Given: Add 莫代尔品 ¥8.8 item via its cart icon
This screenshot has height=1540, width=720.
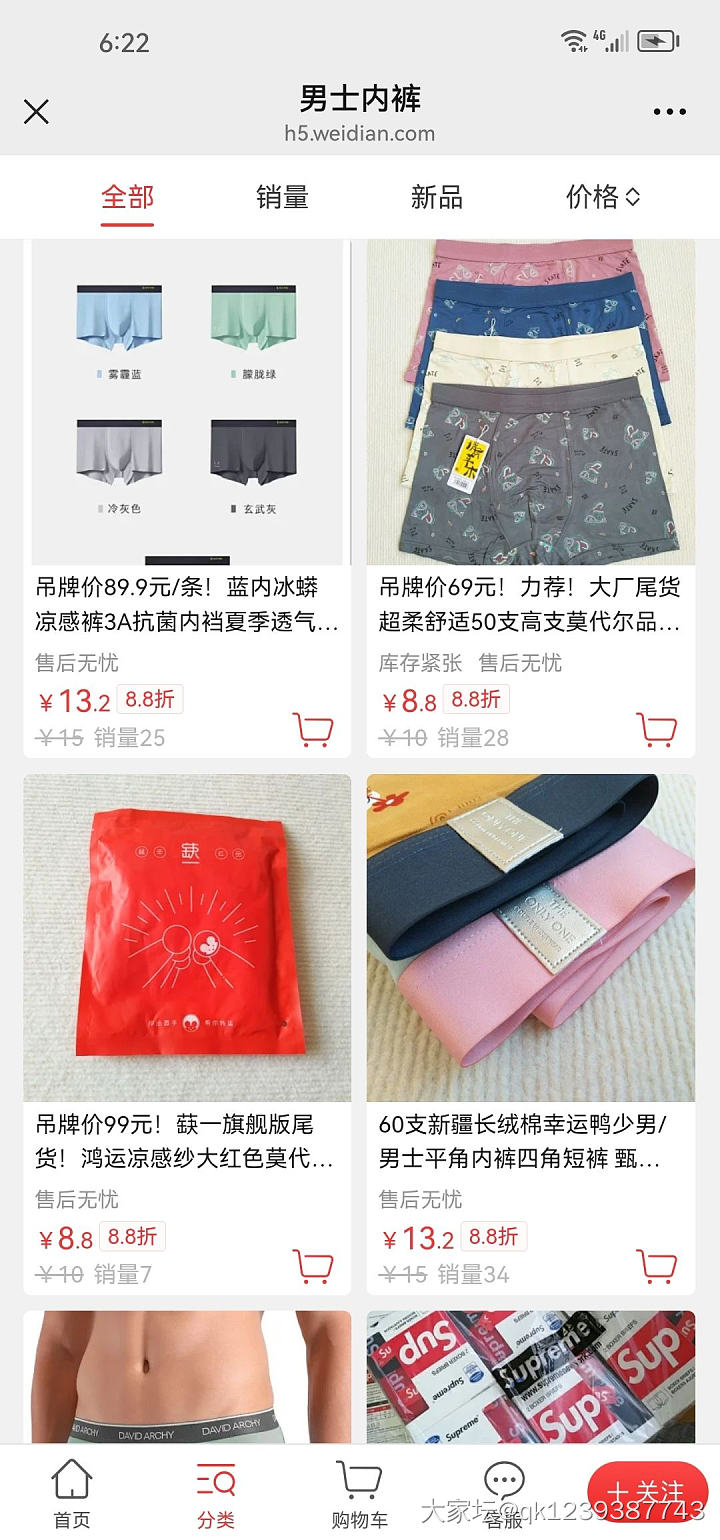Looking at the screenshot, I should tap(657, 729).
